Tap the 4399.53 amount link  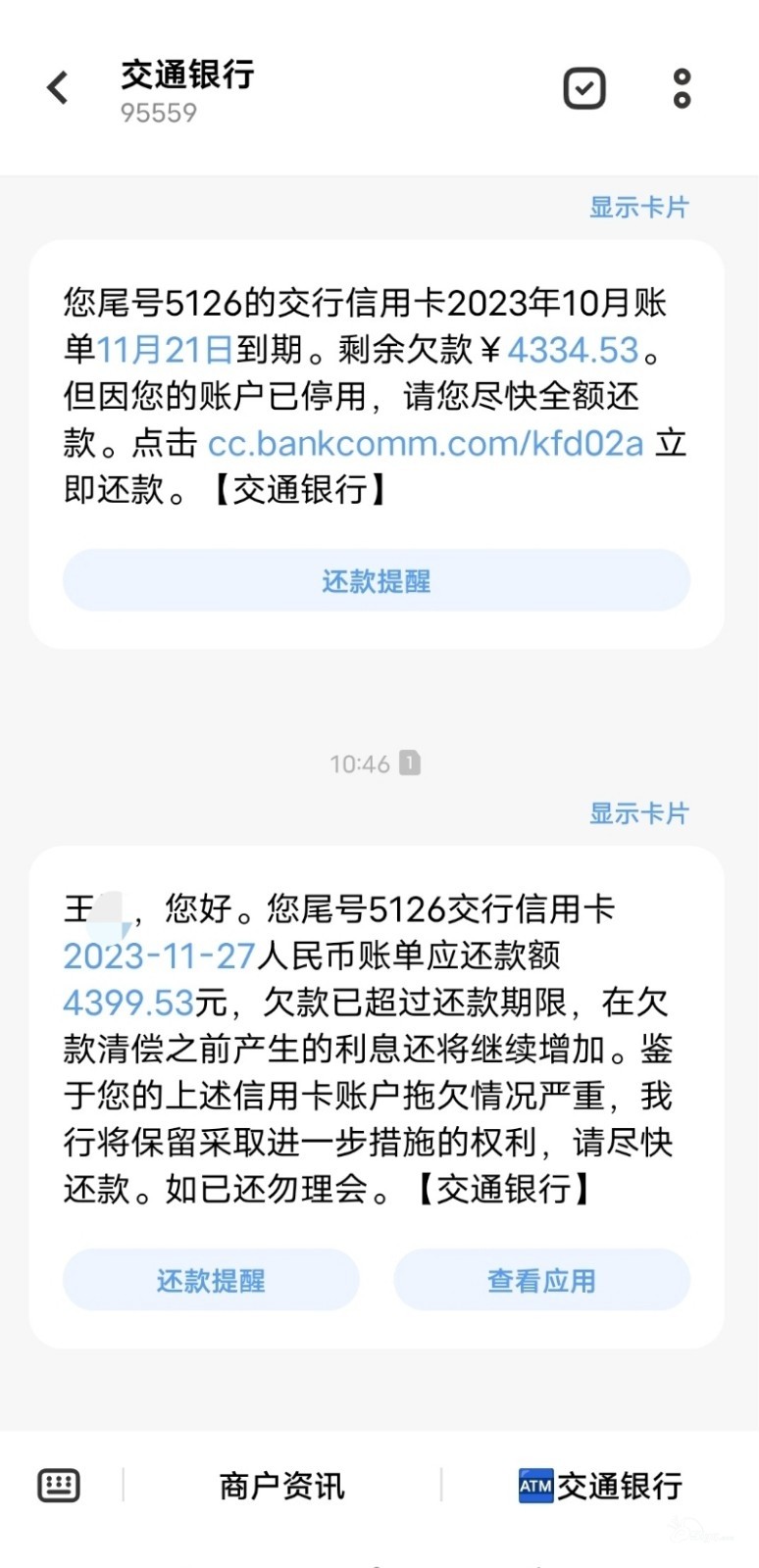pos(128,1003)
